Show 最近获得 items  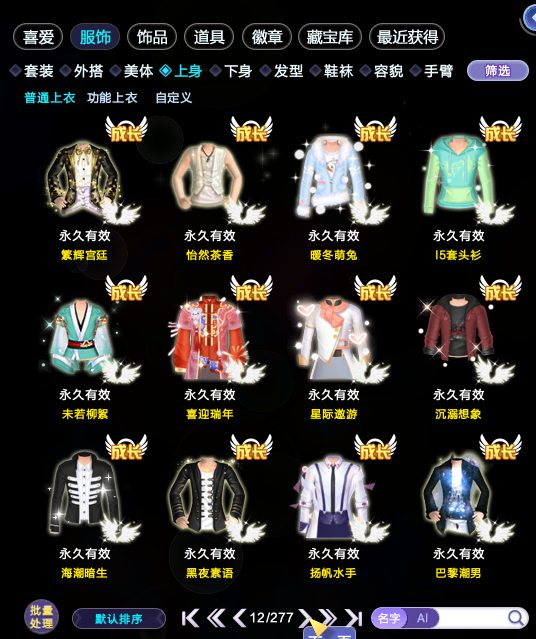click(407, 37)
